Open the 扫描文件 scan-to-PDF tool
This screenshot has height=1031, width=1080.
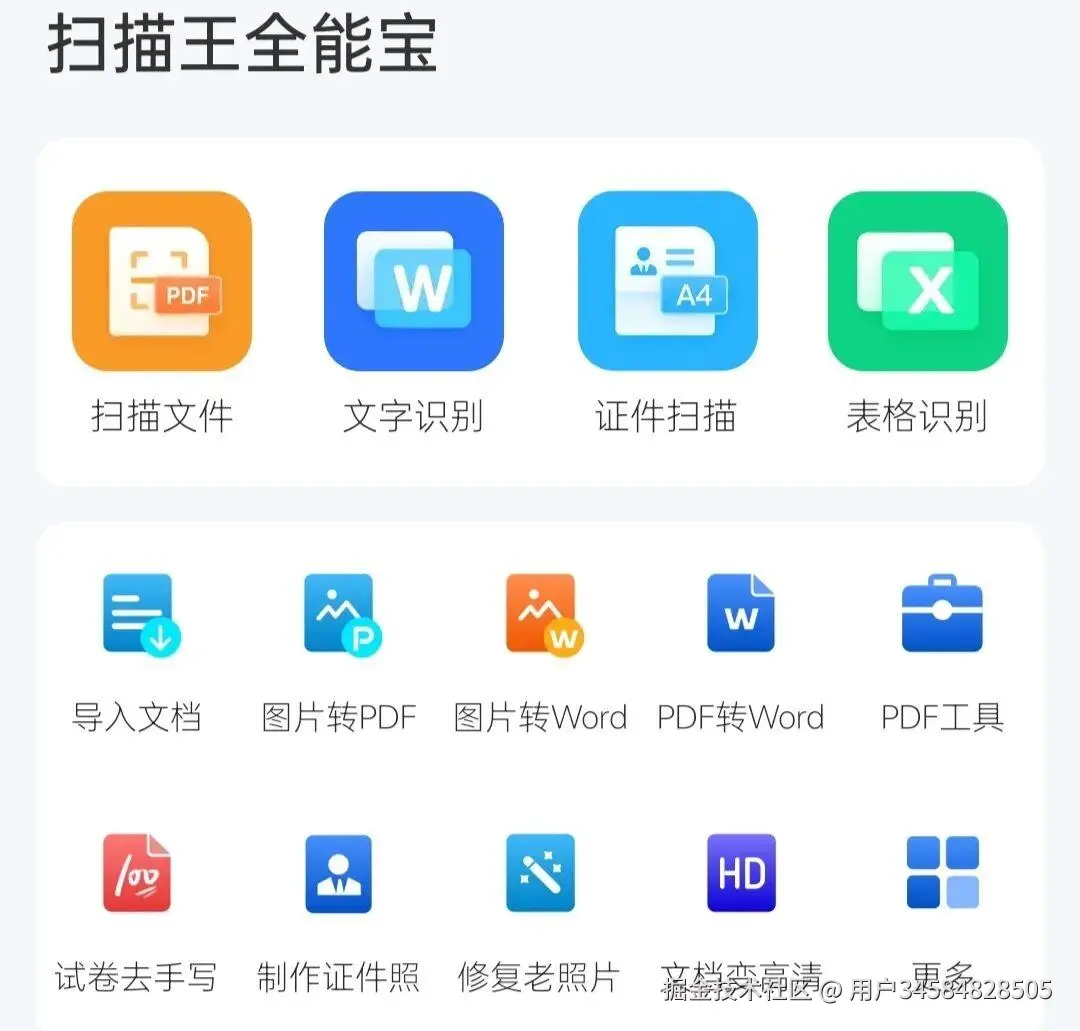(162, 282)
